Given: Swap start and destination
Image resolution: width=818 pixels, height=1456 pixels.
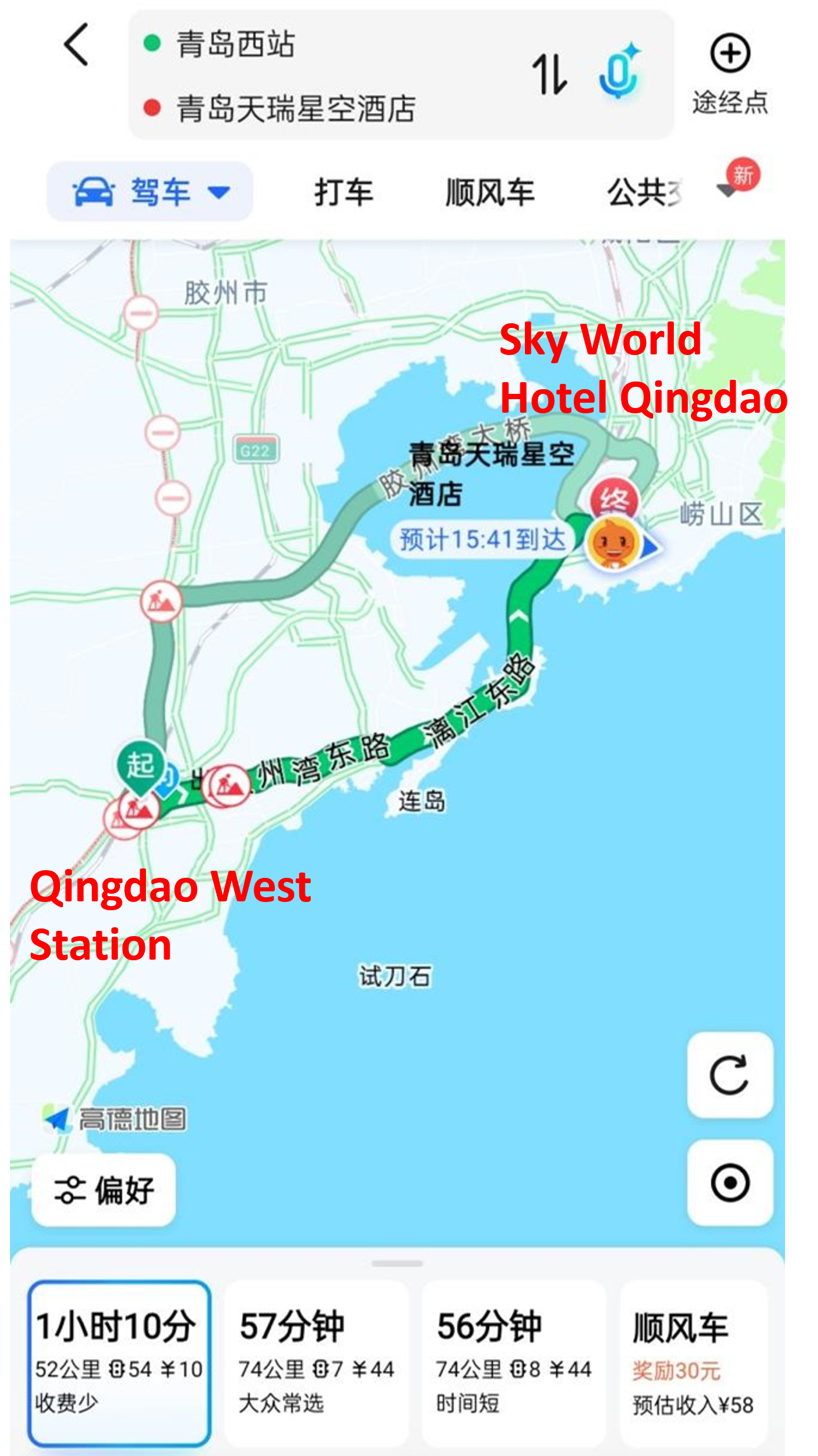Looking at the screenshot, I should coord(549,74).
